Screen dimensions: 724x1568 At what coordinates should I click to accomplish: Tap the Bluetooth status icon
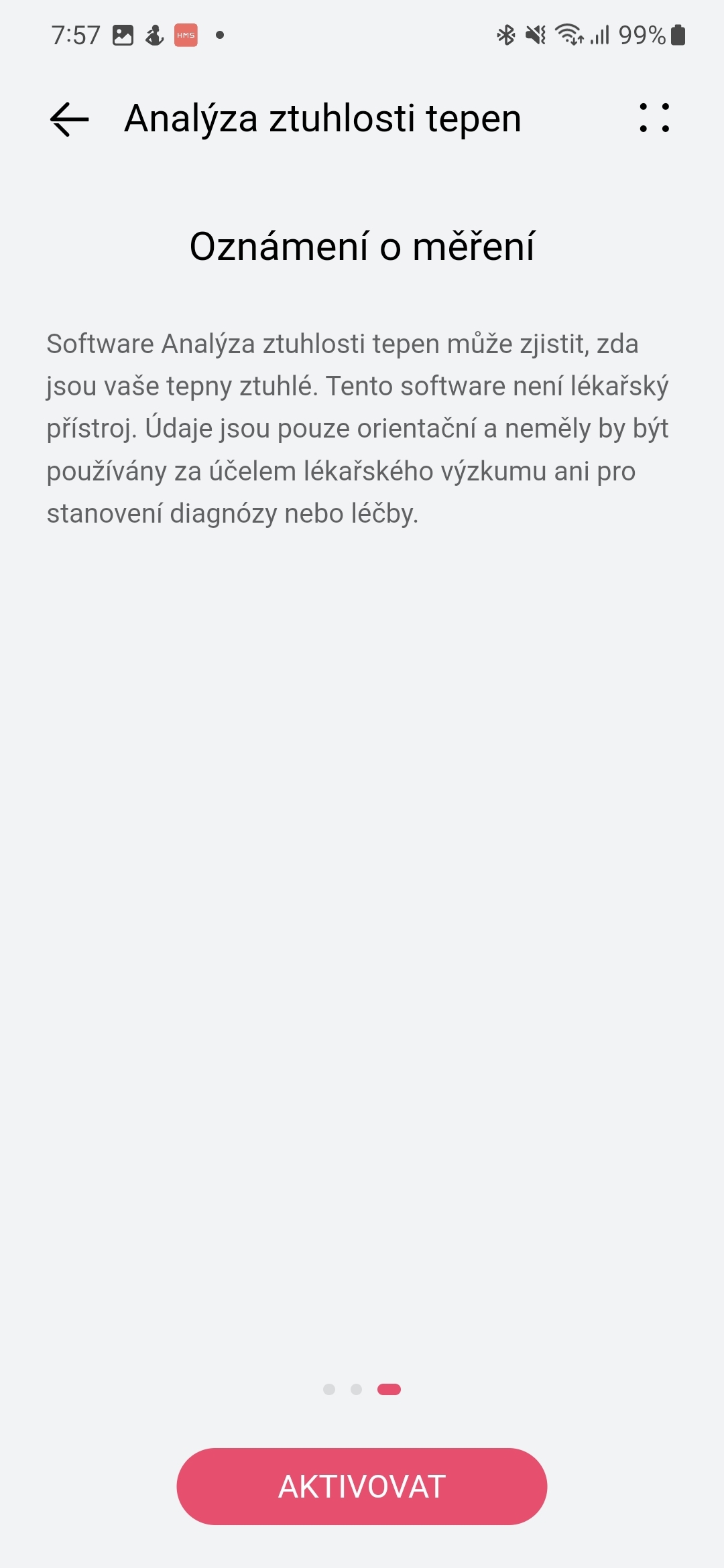[505, 34]
